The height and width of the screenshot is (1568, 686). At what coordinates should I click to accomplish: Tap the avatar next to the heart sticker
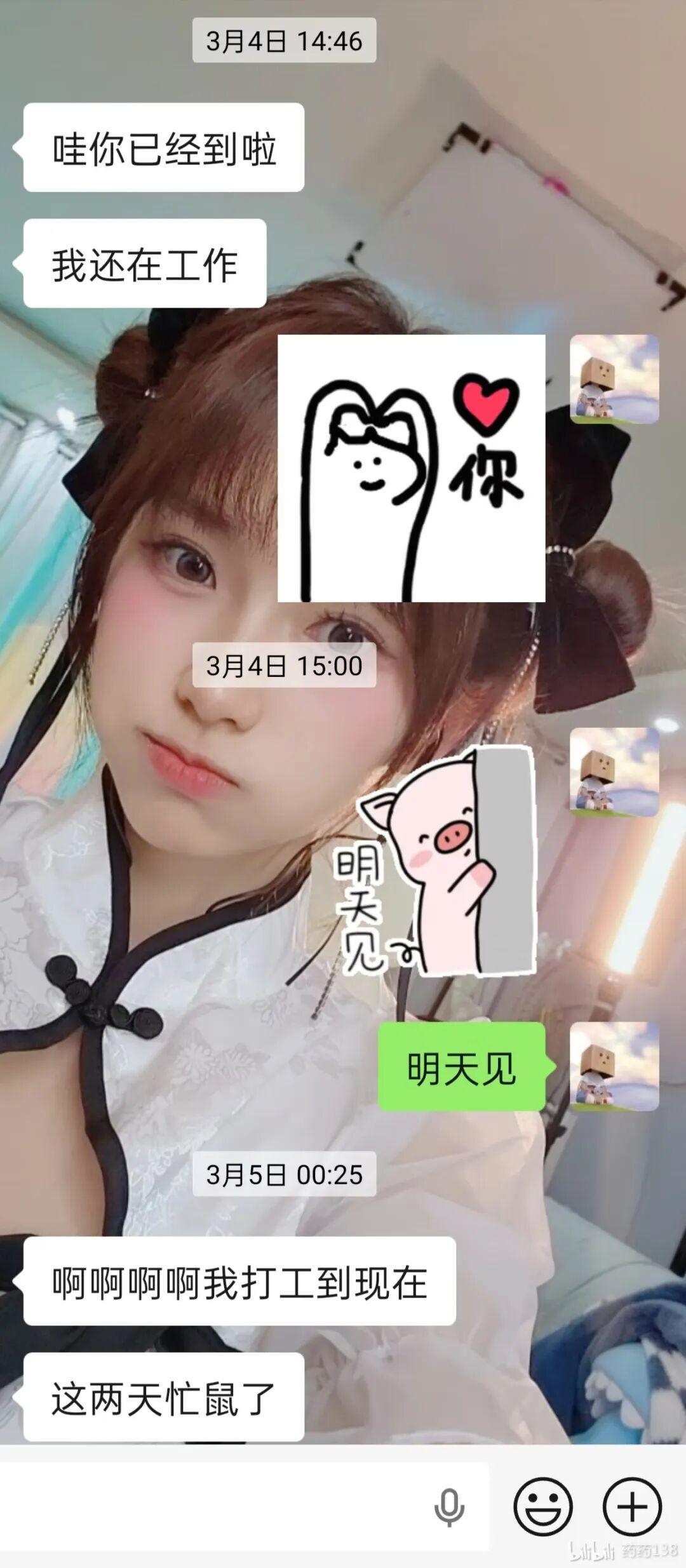point(614,379)
